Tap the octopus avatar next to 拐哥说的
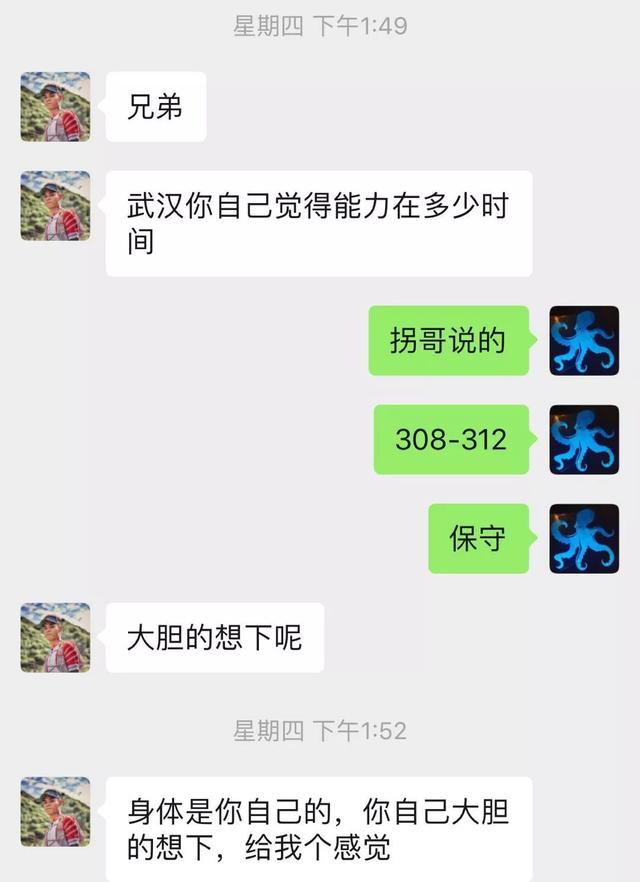 click(584, 341)
